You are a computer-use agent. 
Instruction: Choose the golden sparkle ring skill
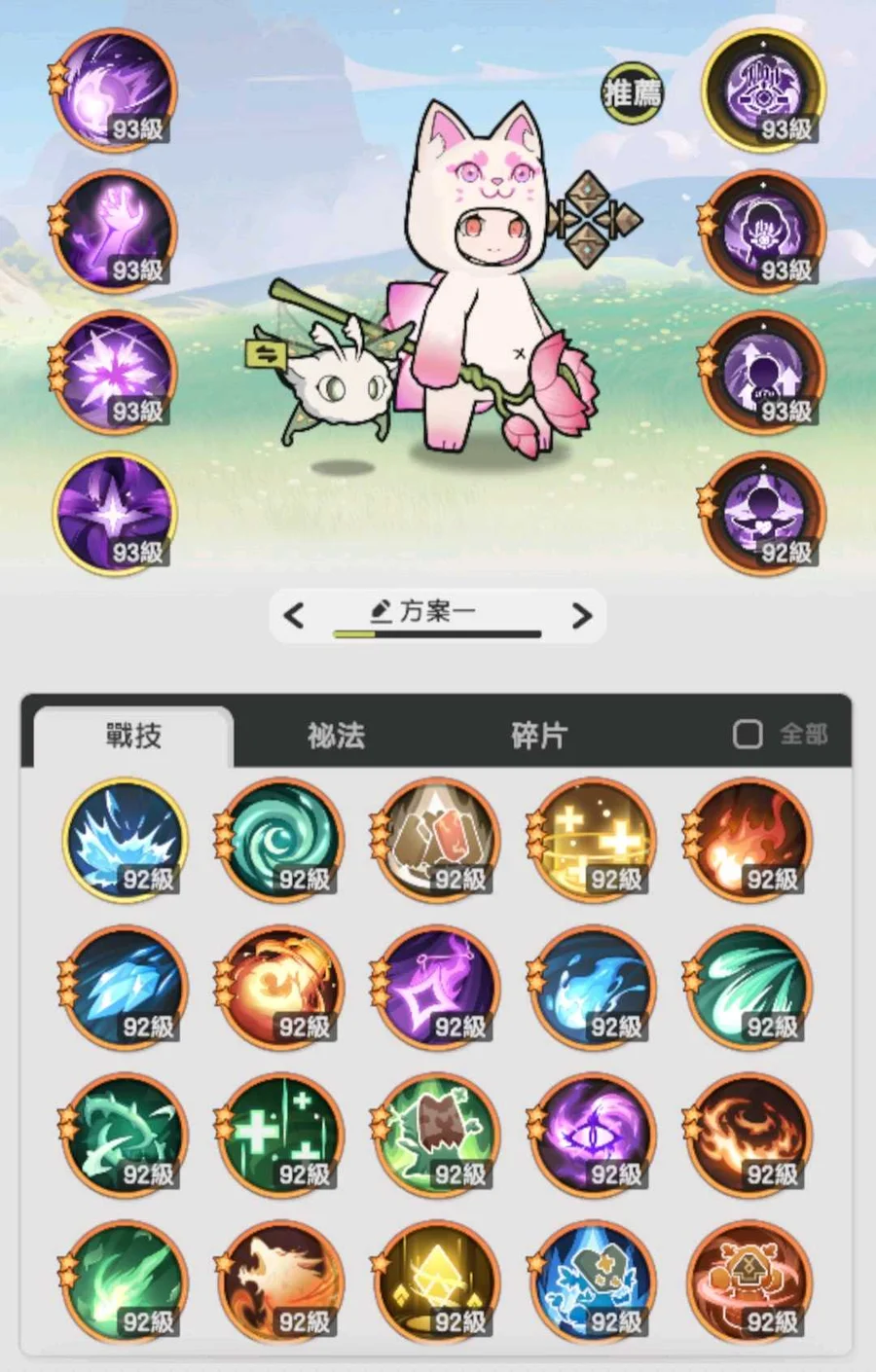pos(595,841)
